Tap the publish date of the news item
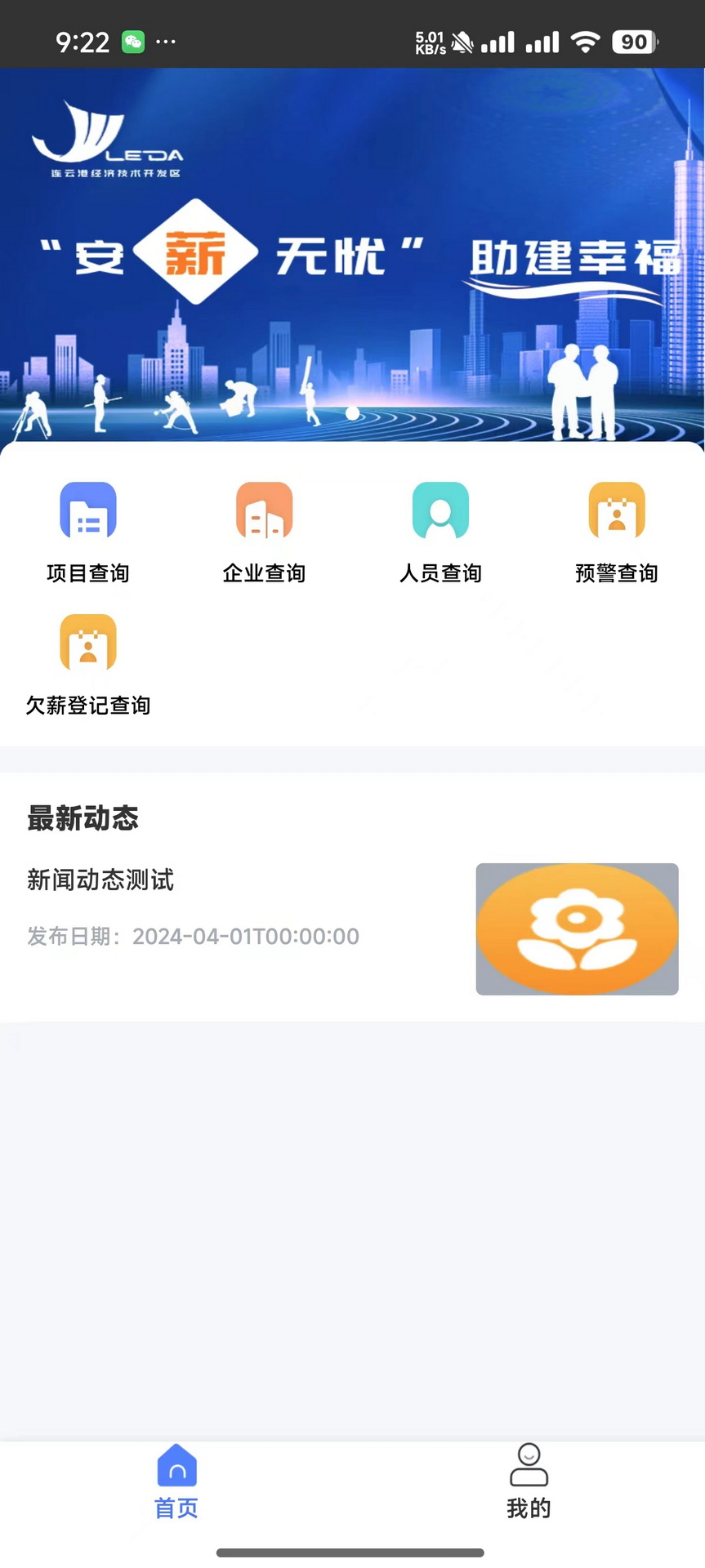Screen dimensions: 705x1568 click(x=193, y=936)
